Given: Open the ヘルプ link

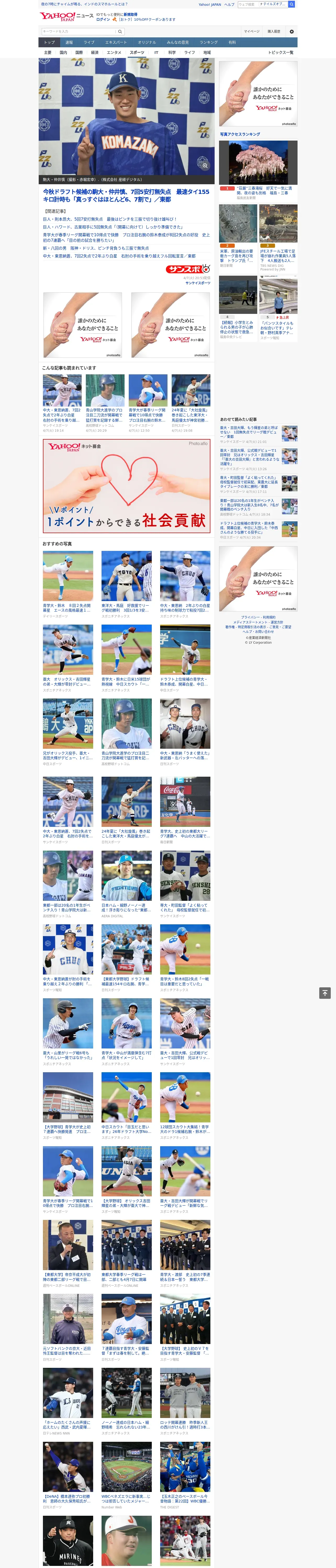Looking at the screenshot, I should click(x=229, y=4).
